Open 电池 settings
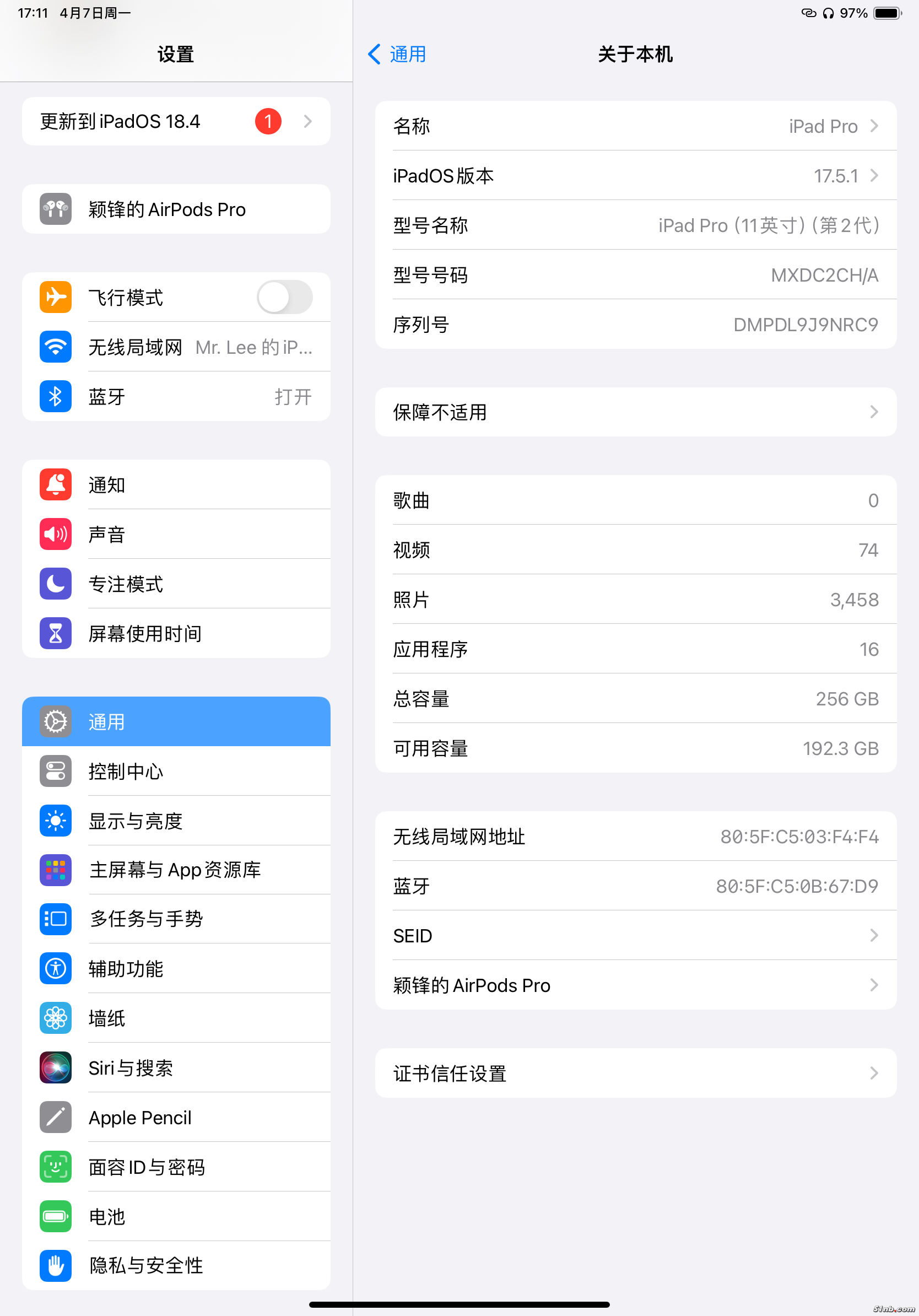This screenshot has width=919, height=1316. point(176,1216)
